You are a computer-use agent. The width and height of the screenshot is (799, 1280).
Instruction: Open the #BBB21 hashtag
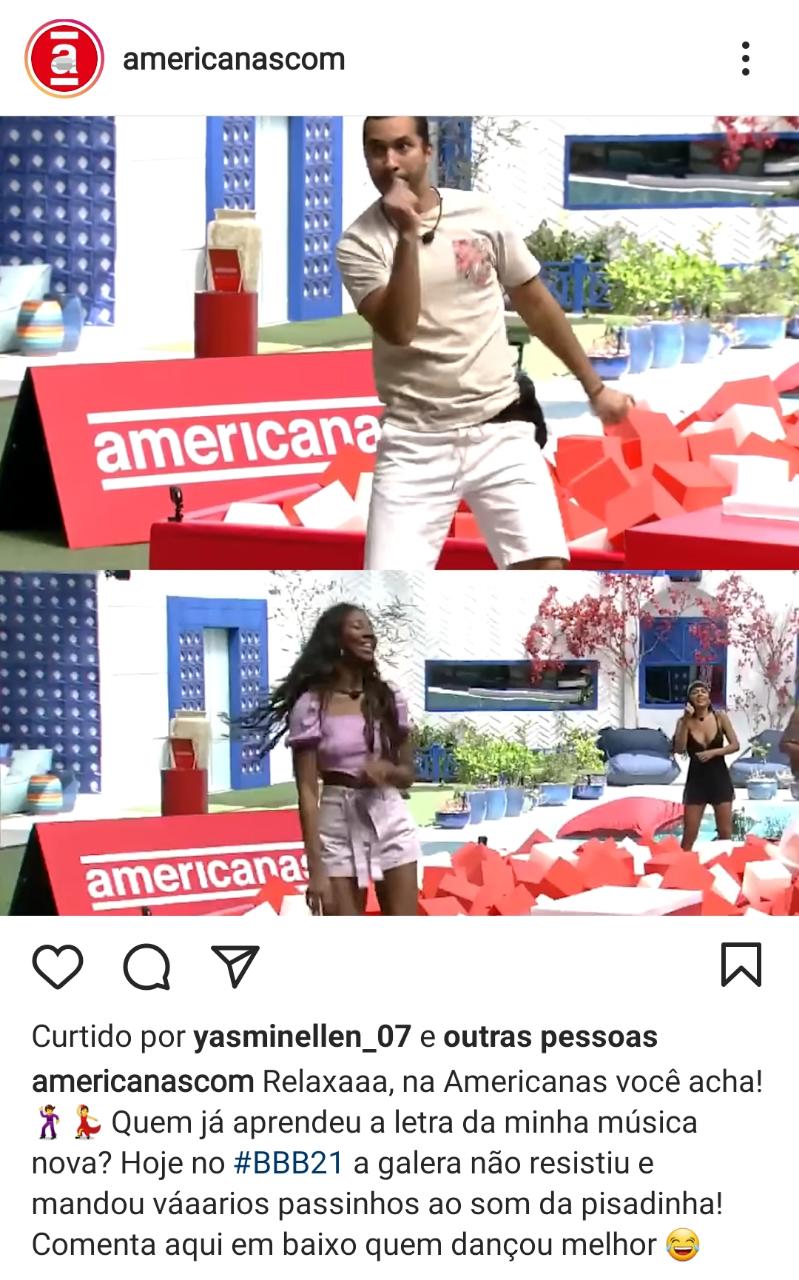click(x=288, y=1164)
